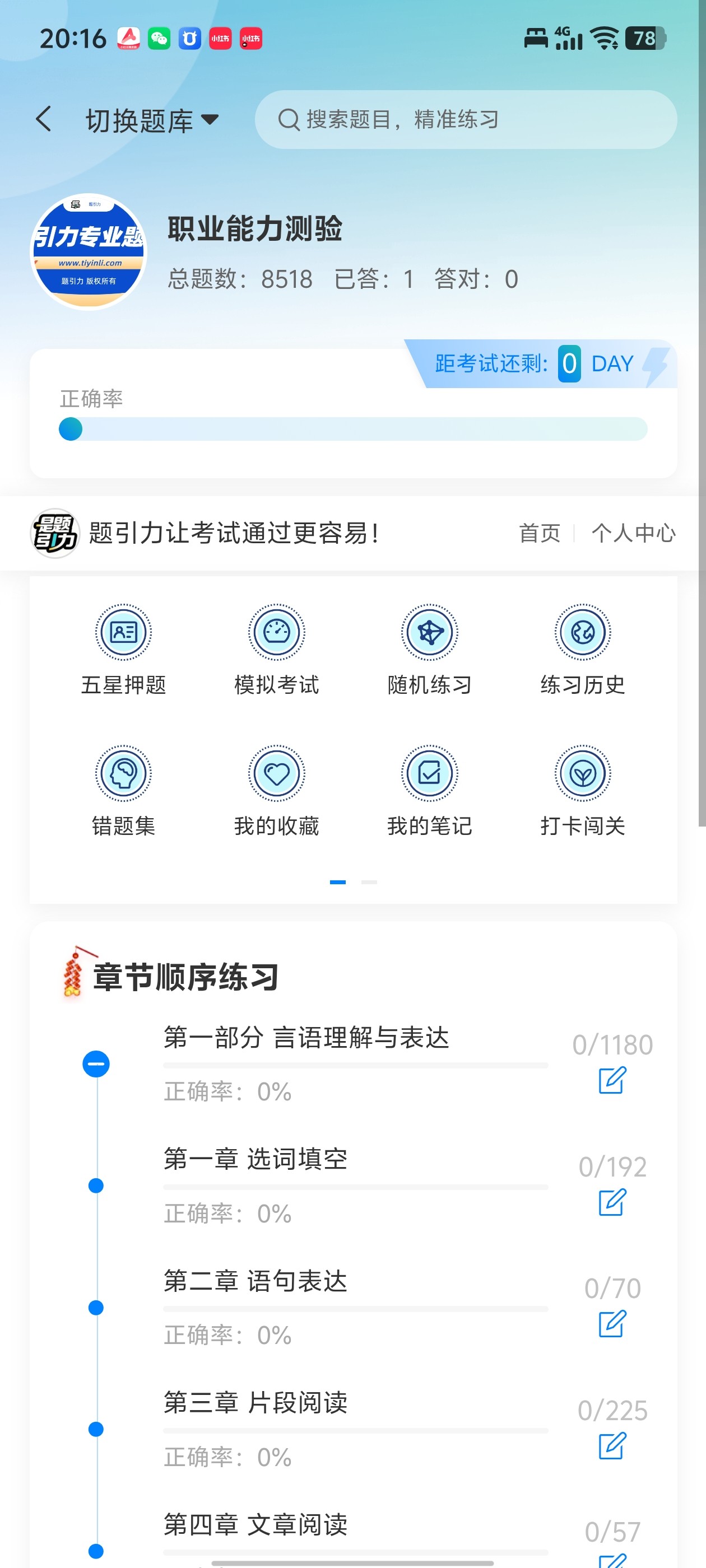
Task: Open 个人中心
Action: [634, 533]
